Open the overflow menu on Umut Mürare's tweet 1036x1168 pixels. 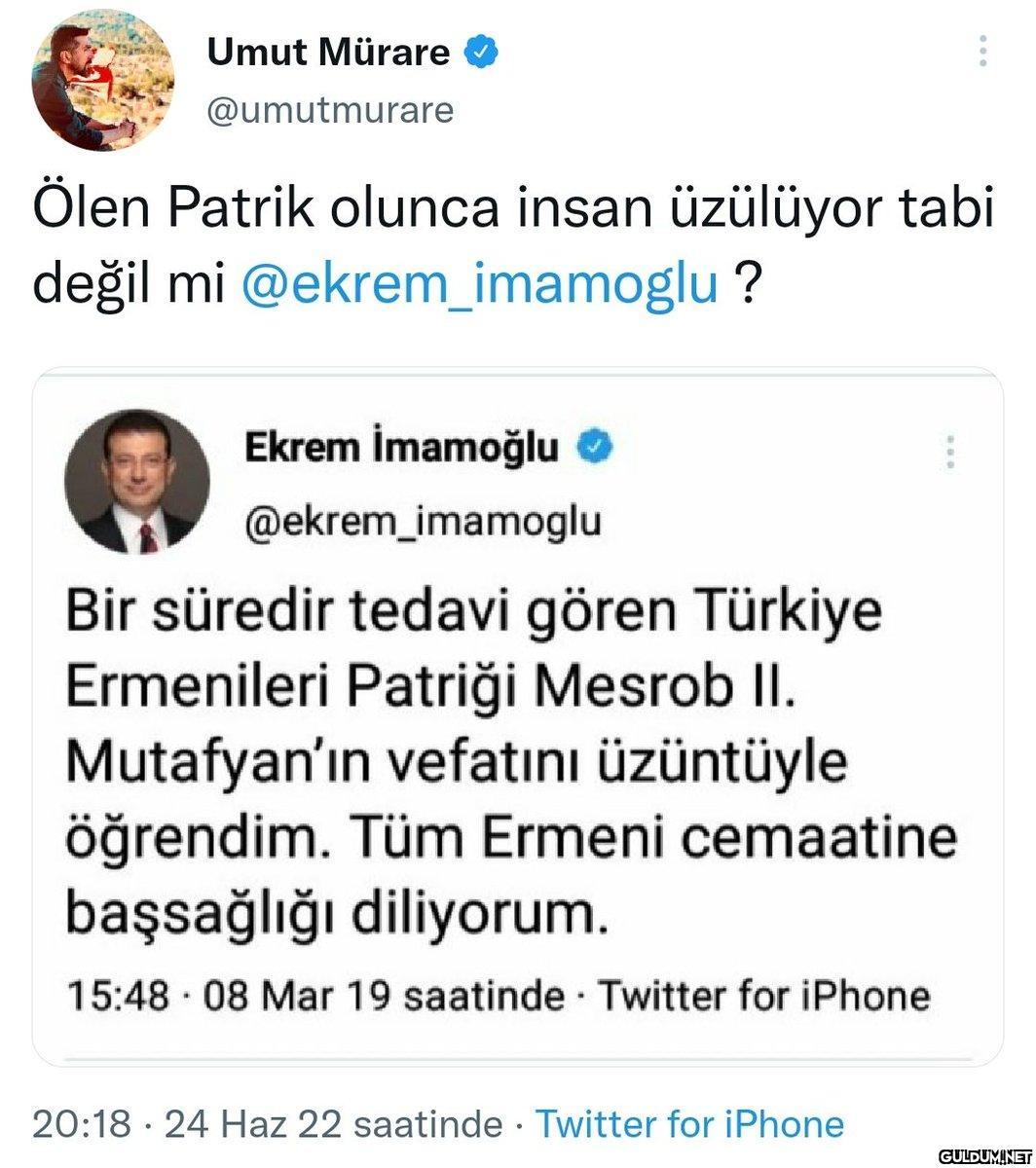[x=983, y=51]
